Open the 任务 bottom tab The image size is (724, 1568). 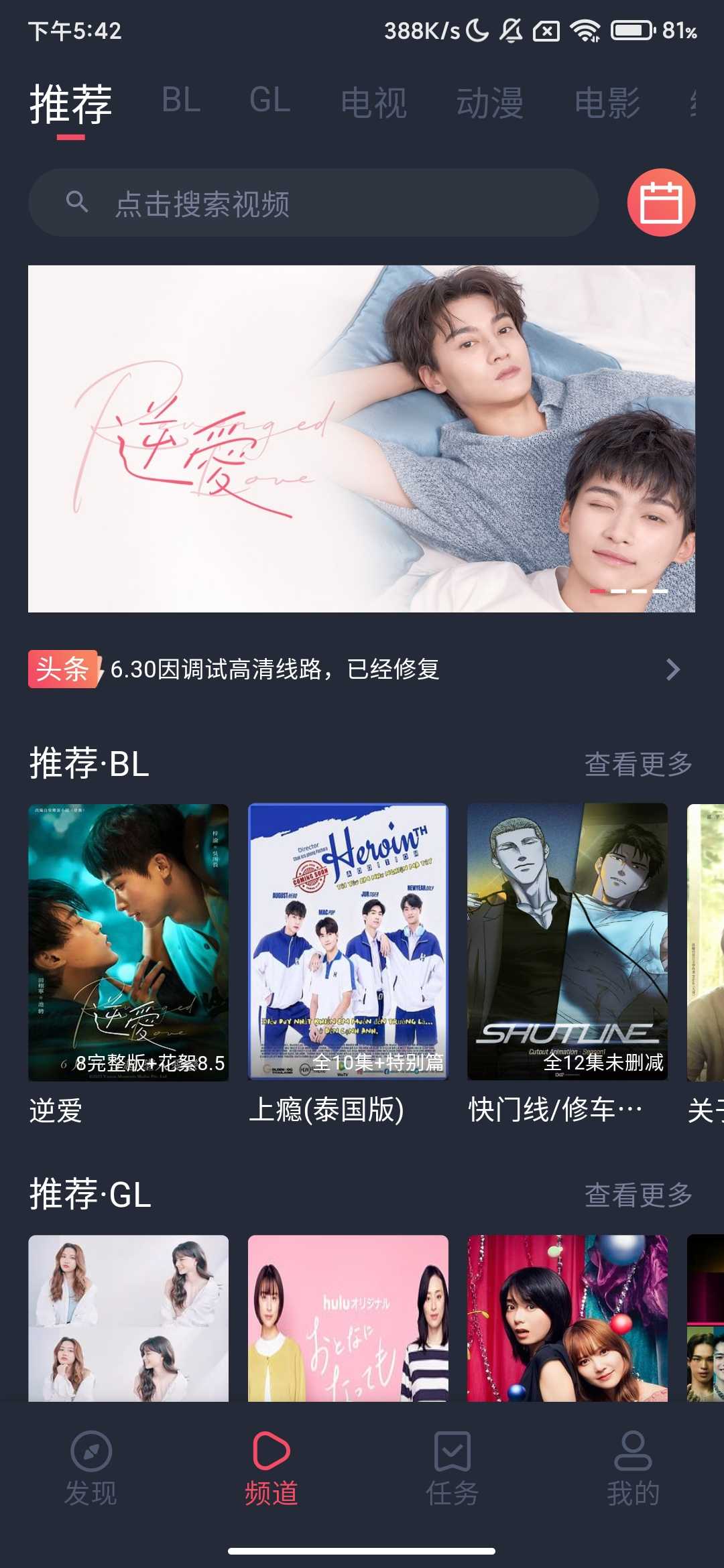pyautogui.click(x=452, y=1467)
